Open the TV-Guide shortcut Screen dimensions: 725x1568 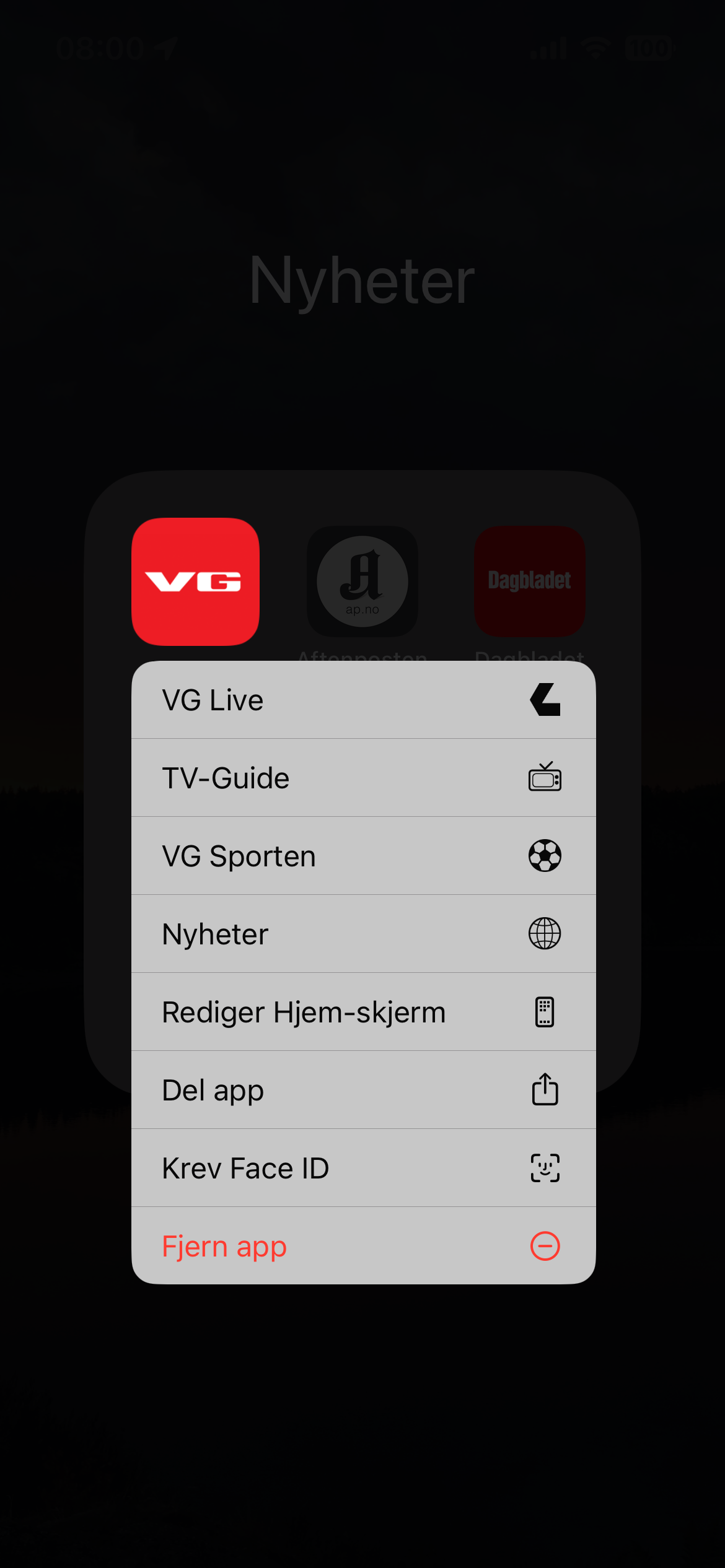pyautogui.click(x=363, y=778)
